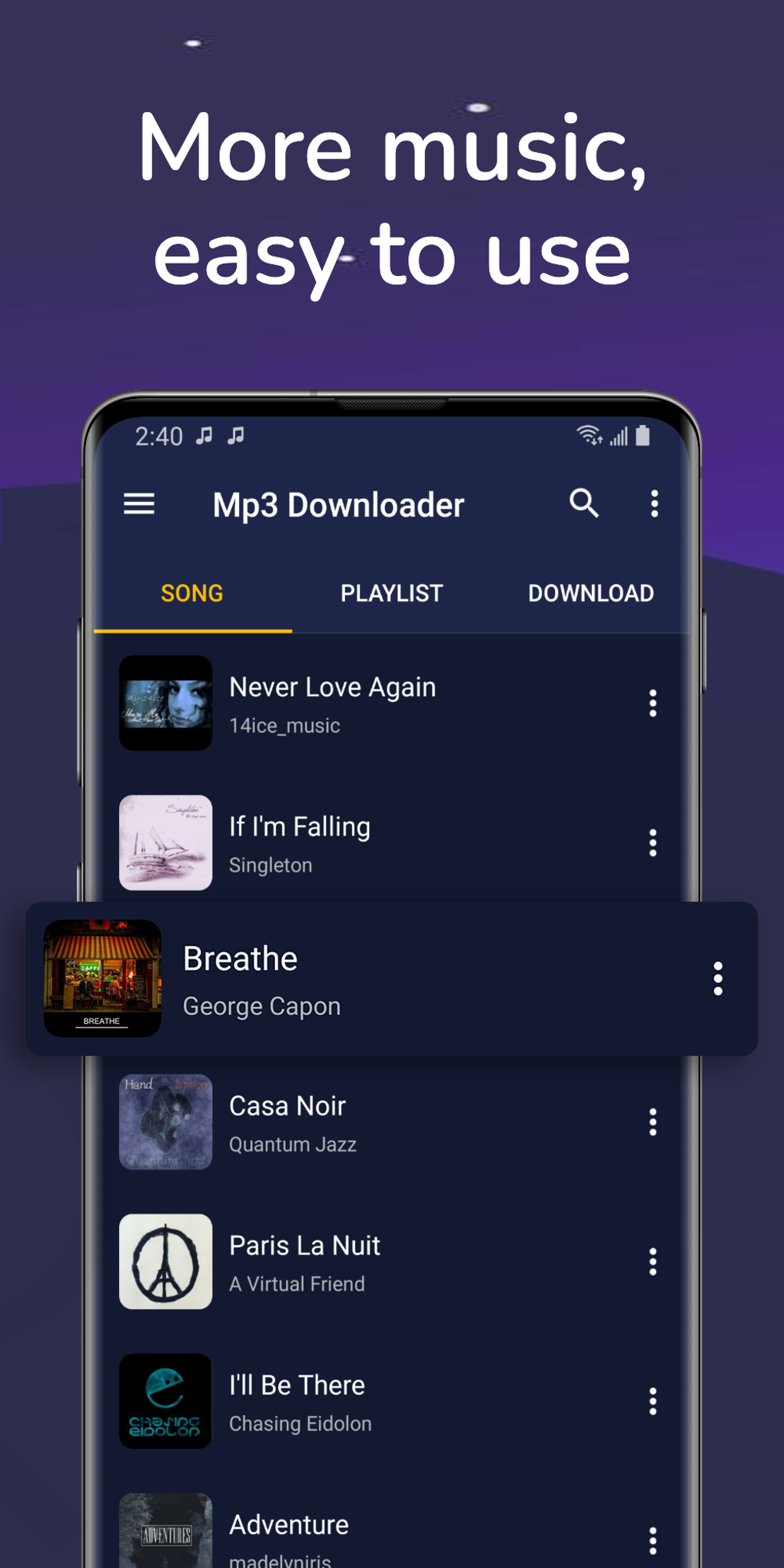The width and height of the screenshot is (784, 1568).
Task: Switch to the DOWNLOAD tab
Action: coord(590,593)
